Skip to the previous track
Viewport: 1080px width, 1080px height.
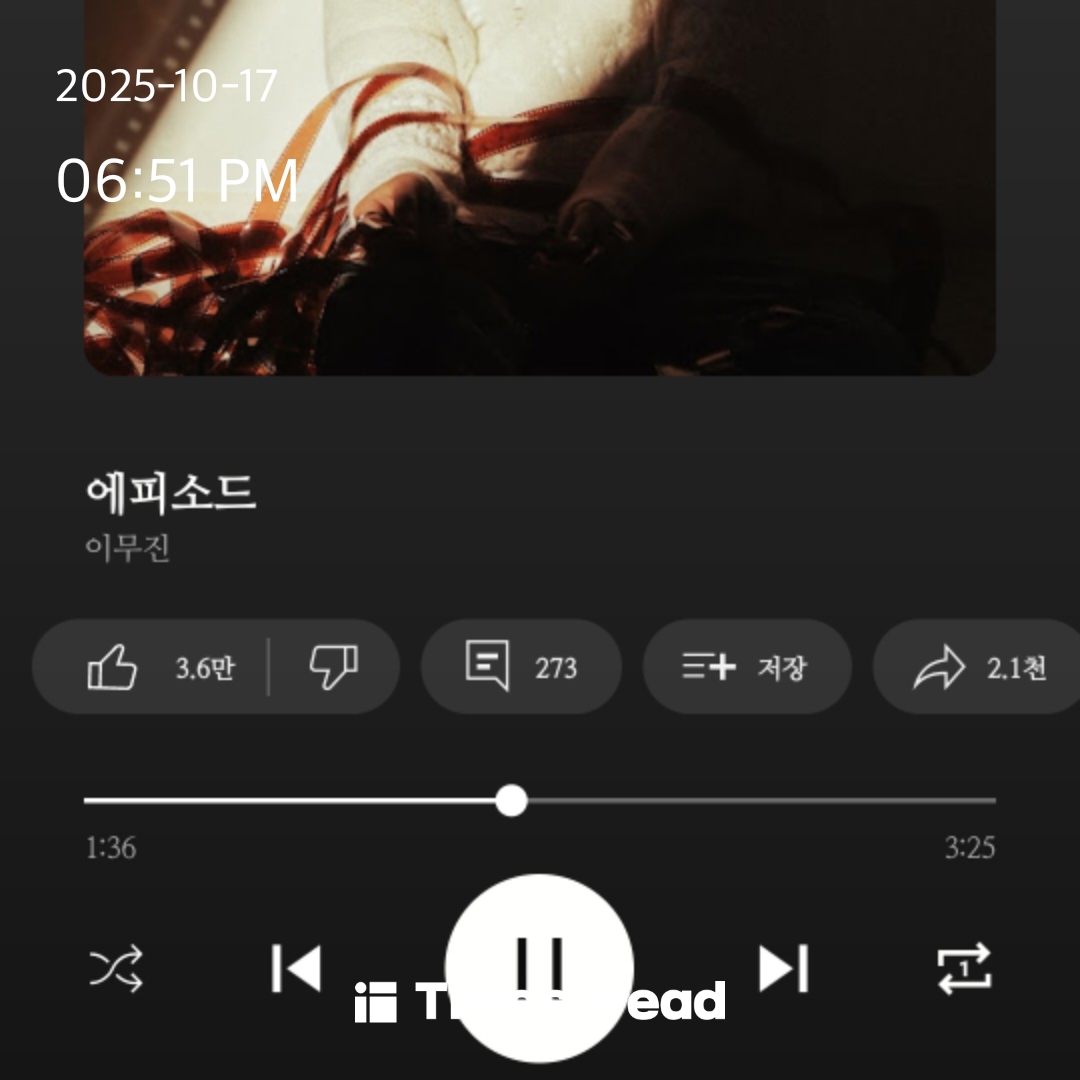click(296, 968)
